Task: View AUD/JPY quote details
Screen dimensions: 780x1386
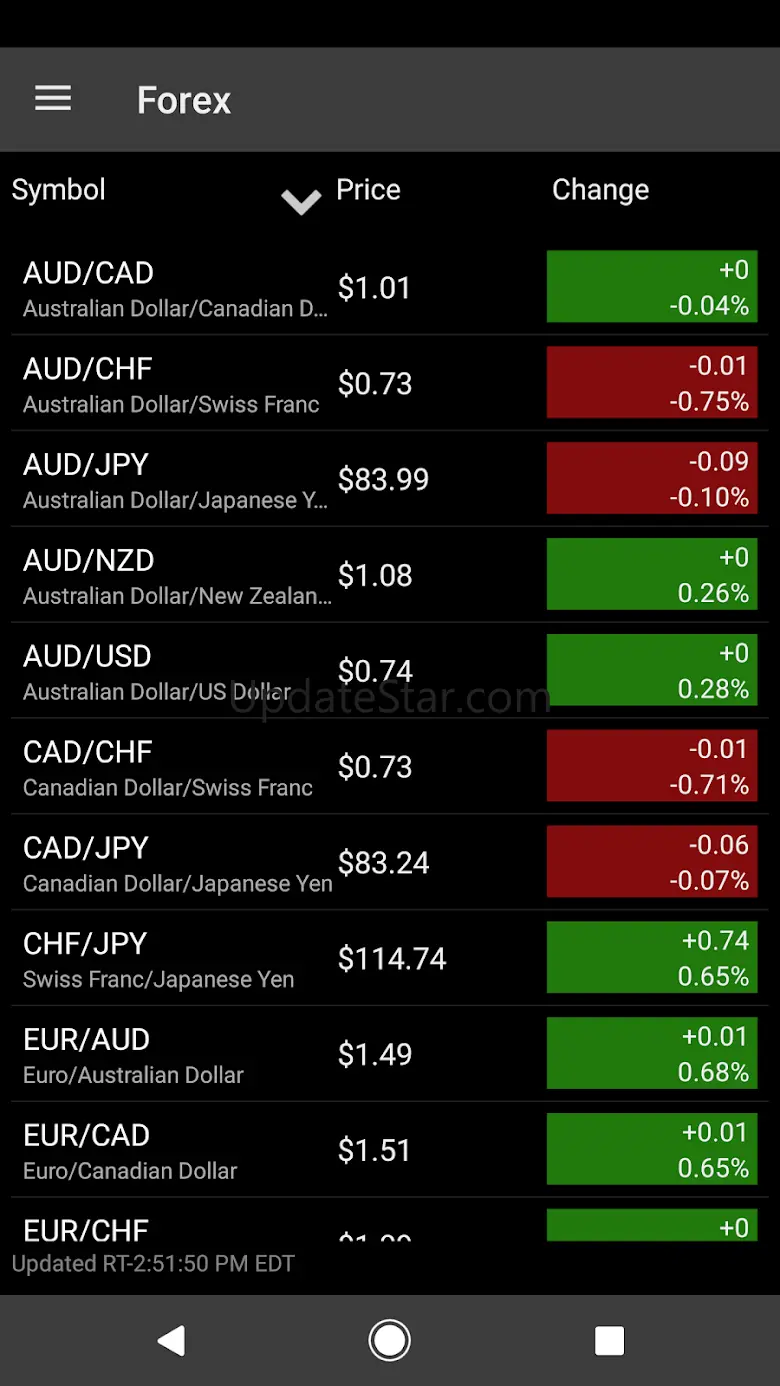Action: pyautogui.click(x=175, y=480)
